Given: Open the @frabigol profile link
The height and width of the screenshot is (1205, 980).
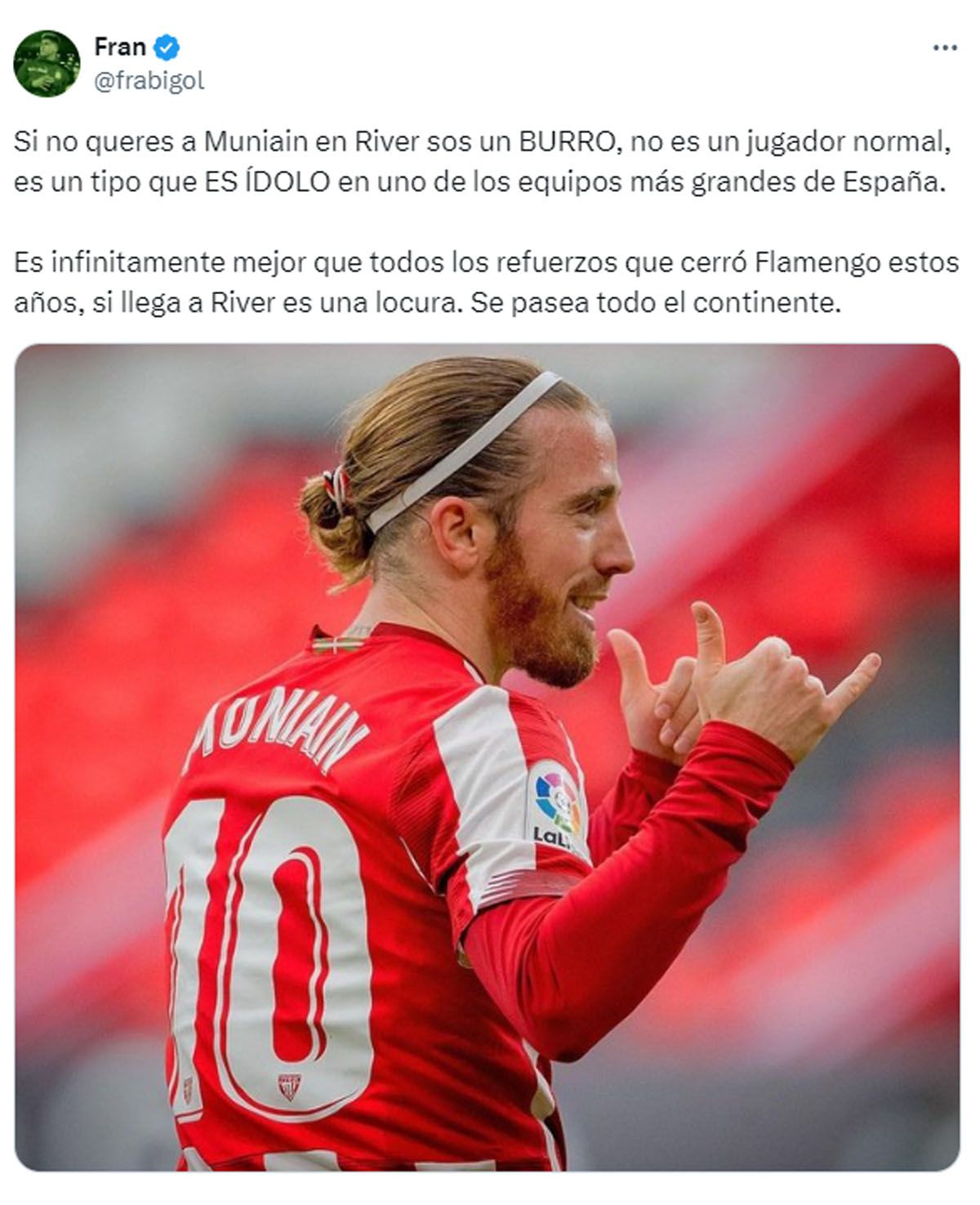Looking at the screenshot, I should click(x=149, y=81).
